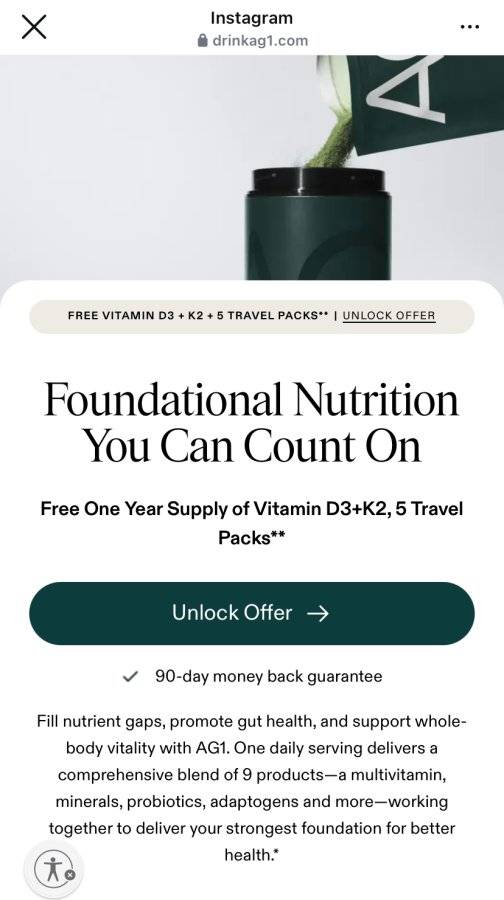
Task: Tap the green Unlock Offer button
Action: coord(252,613)
